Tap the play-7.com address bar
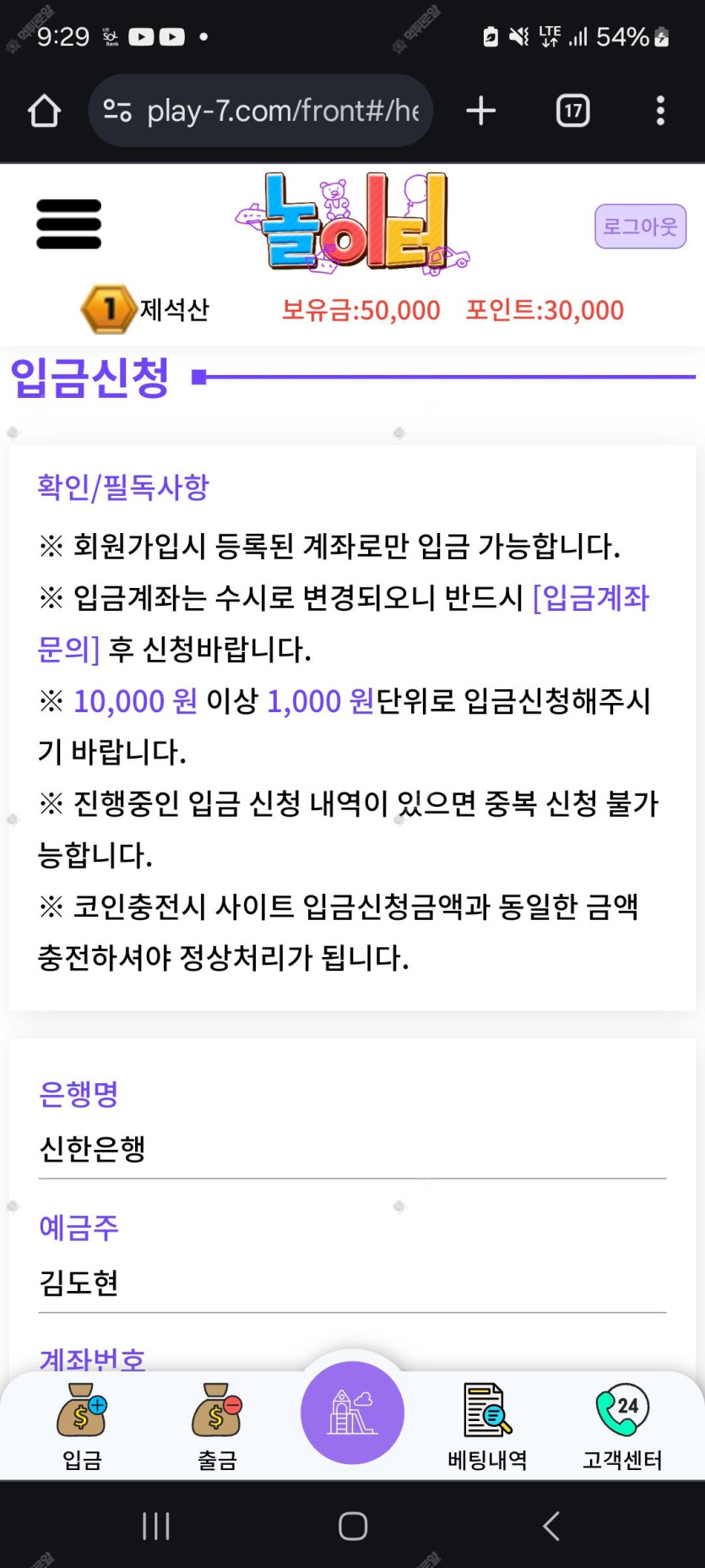The height and width of the screenshot is (1568, 705). pyautogui.click(x=261, y=111)
